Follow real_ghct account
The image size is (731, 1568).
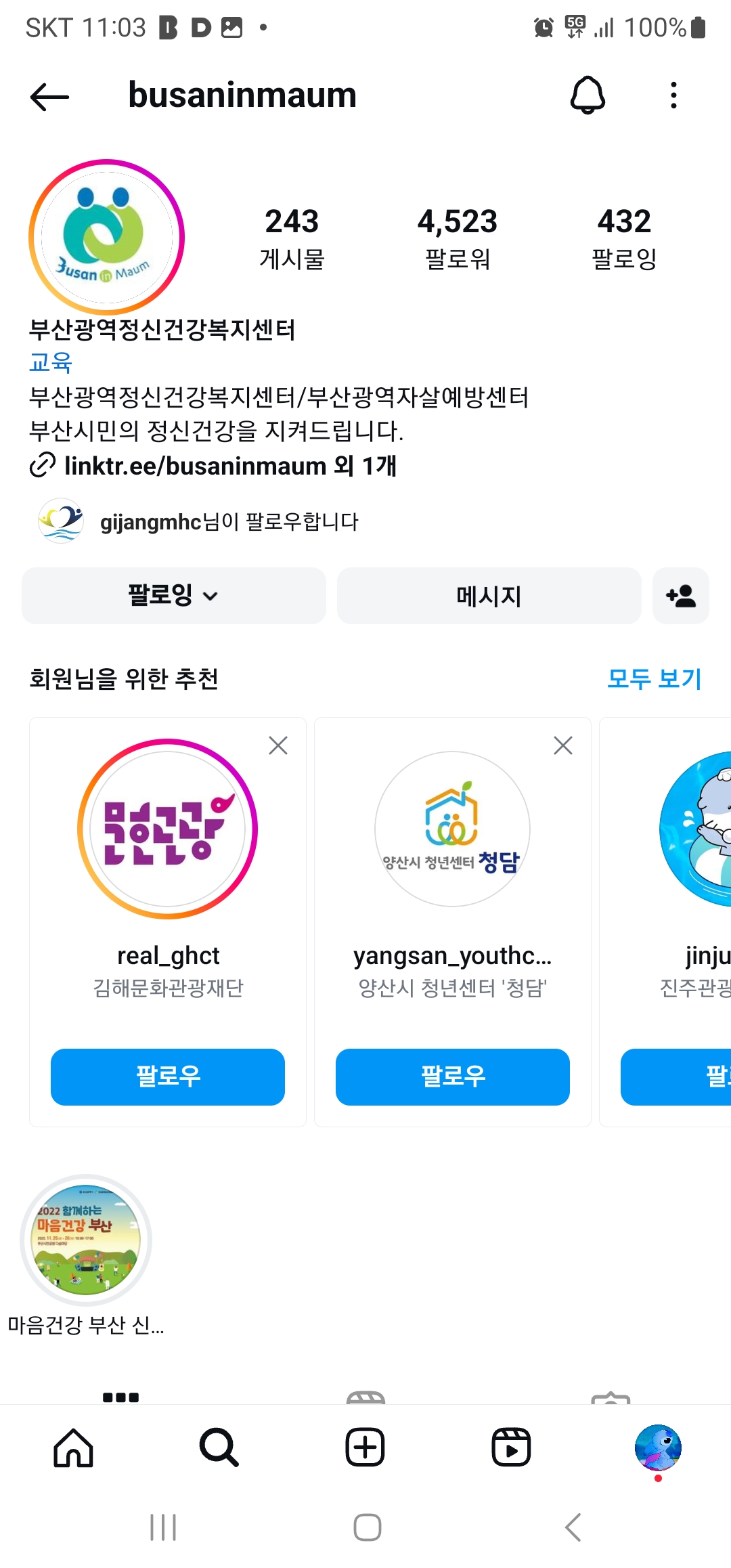pos(168,1076)
